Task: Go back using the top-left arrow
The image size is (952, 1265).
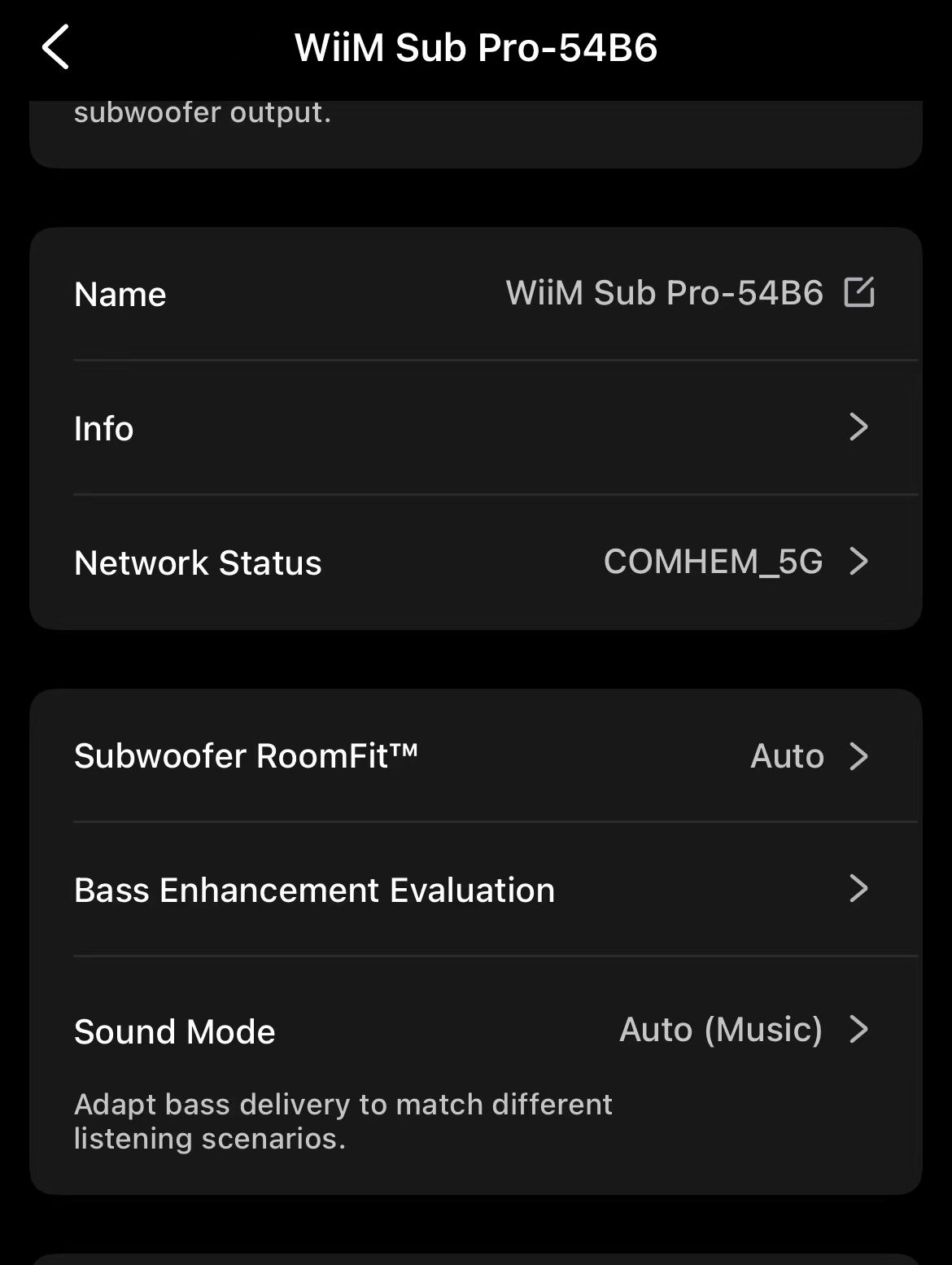Action: coord(55,47)
